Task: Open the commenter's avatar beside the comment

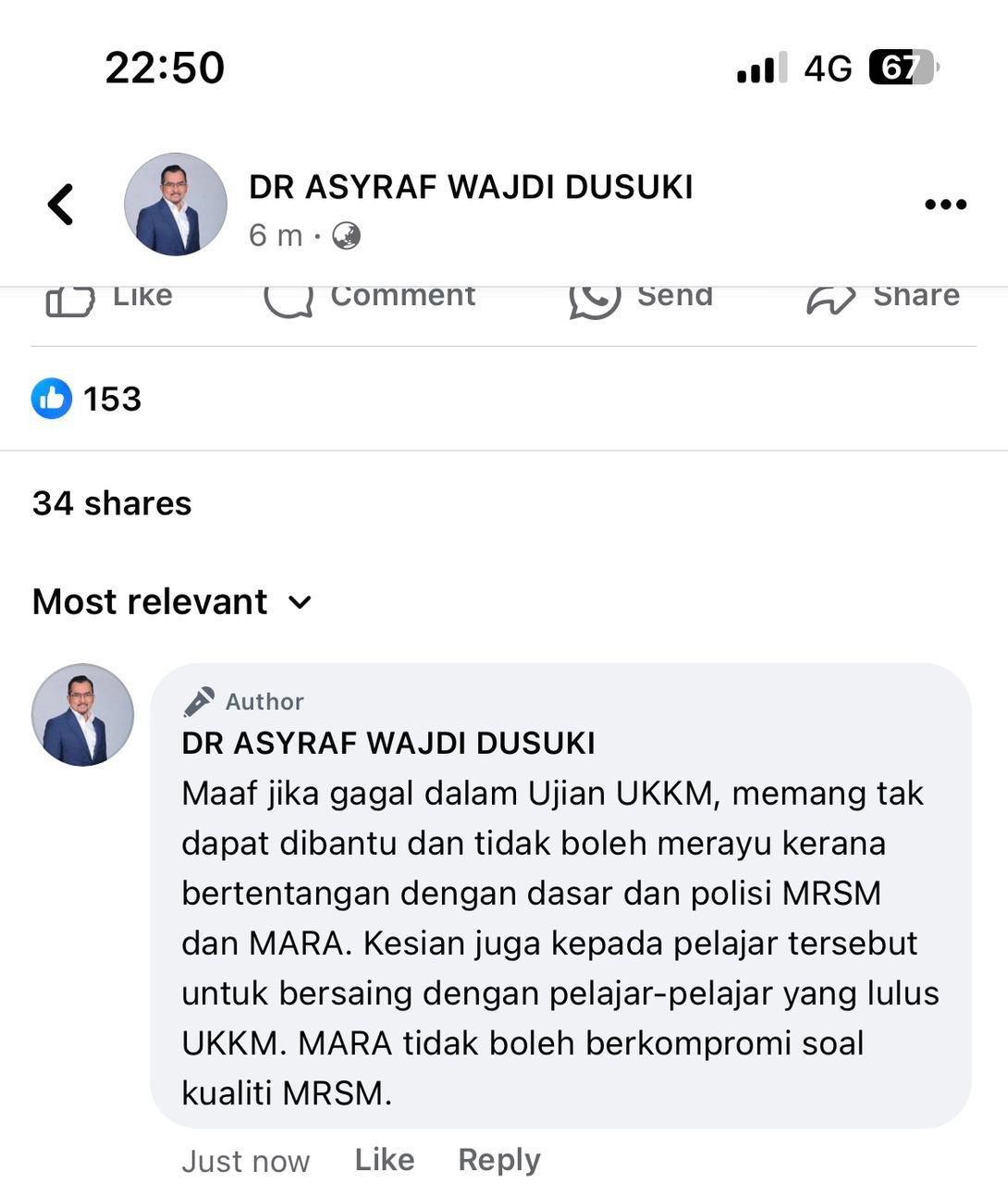Action: [82, 715]
